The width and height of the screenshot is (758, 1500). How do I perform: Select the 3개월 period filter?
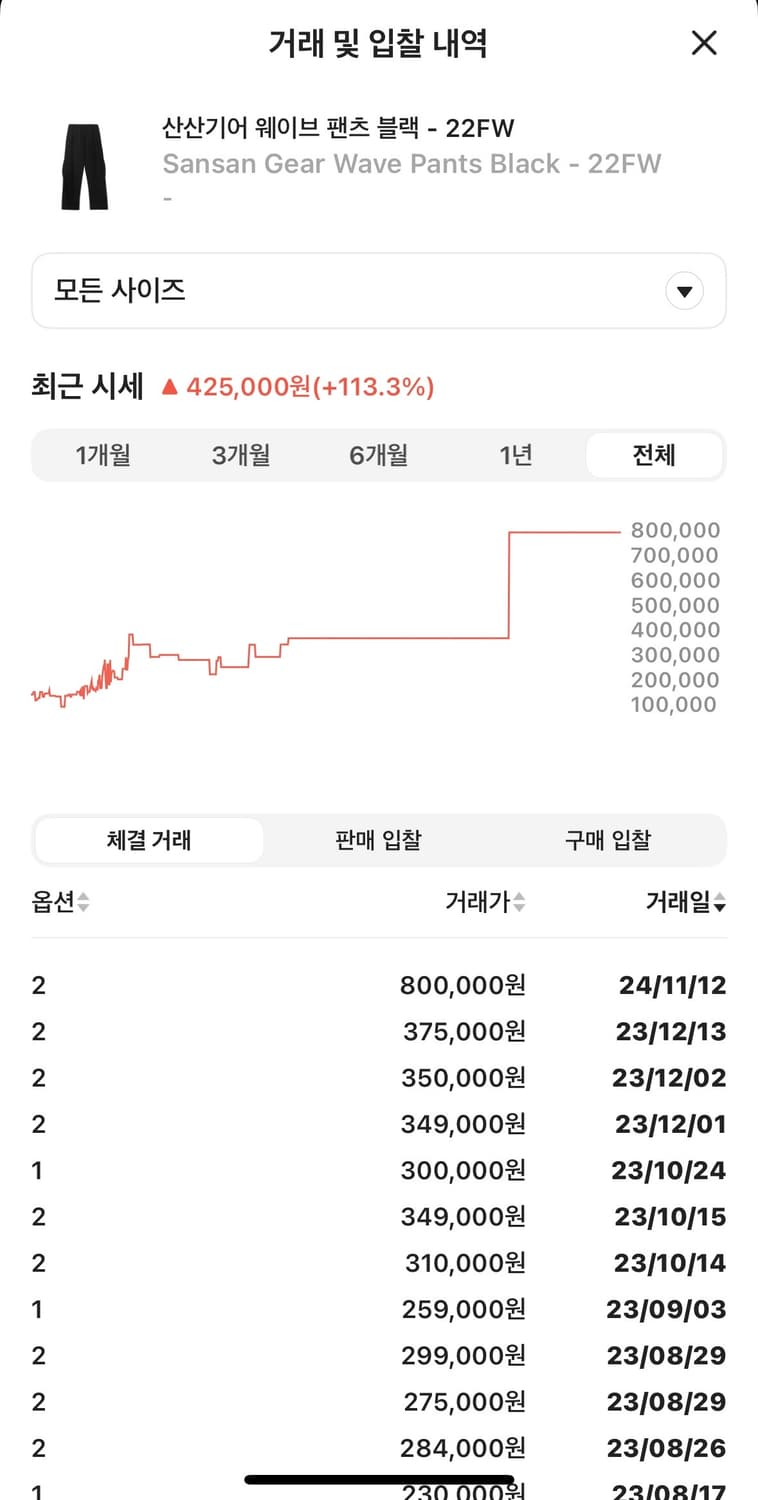[240, 455]
